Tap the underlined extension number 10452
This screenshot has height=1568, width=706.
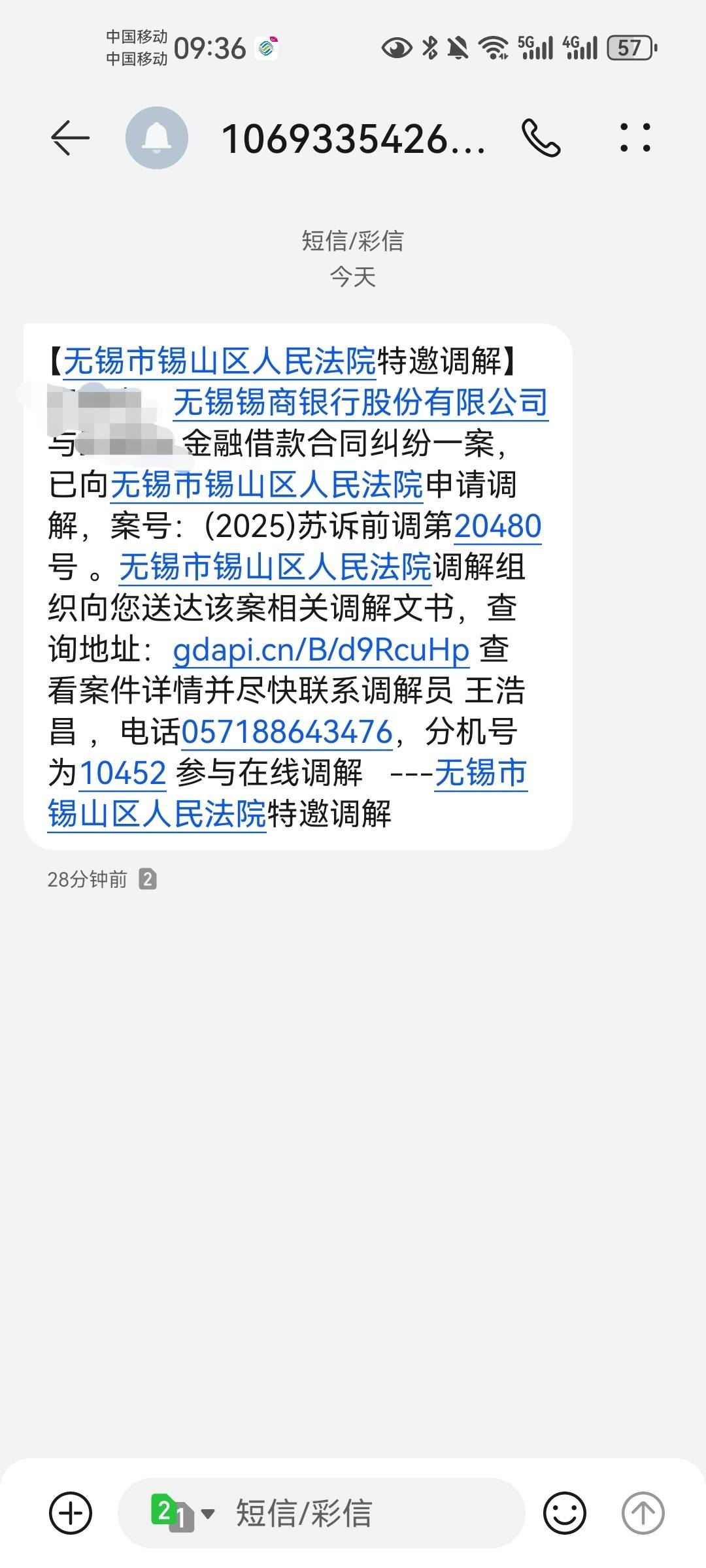(x=123, y=773)
